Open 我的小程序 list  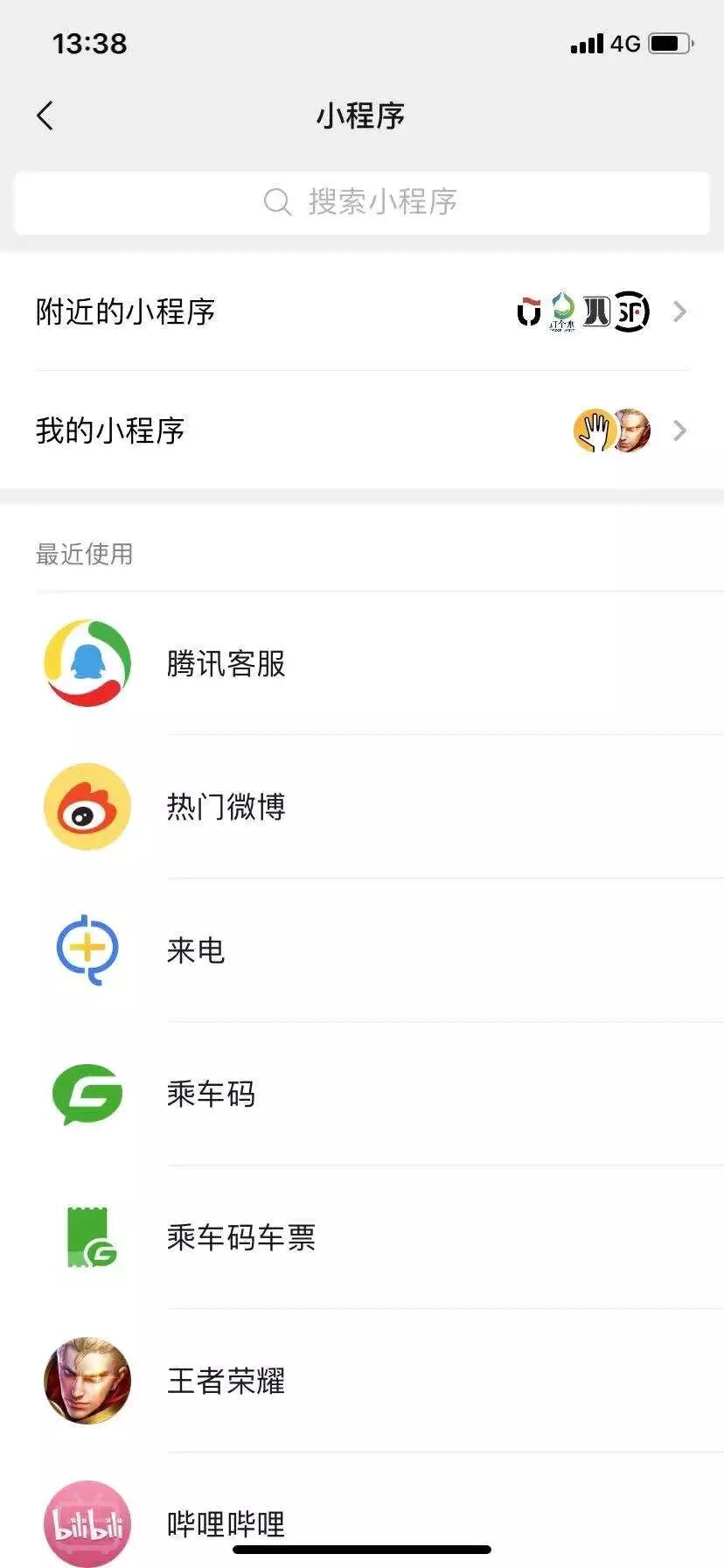(361, 430)
